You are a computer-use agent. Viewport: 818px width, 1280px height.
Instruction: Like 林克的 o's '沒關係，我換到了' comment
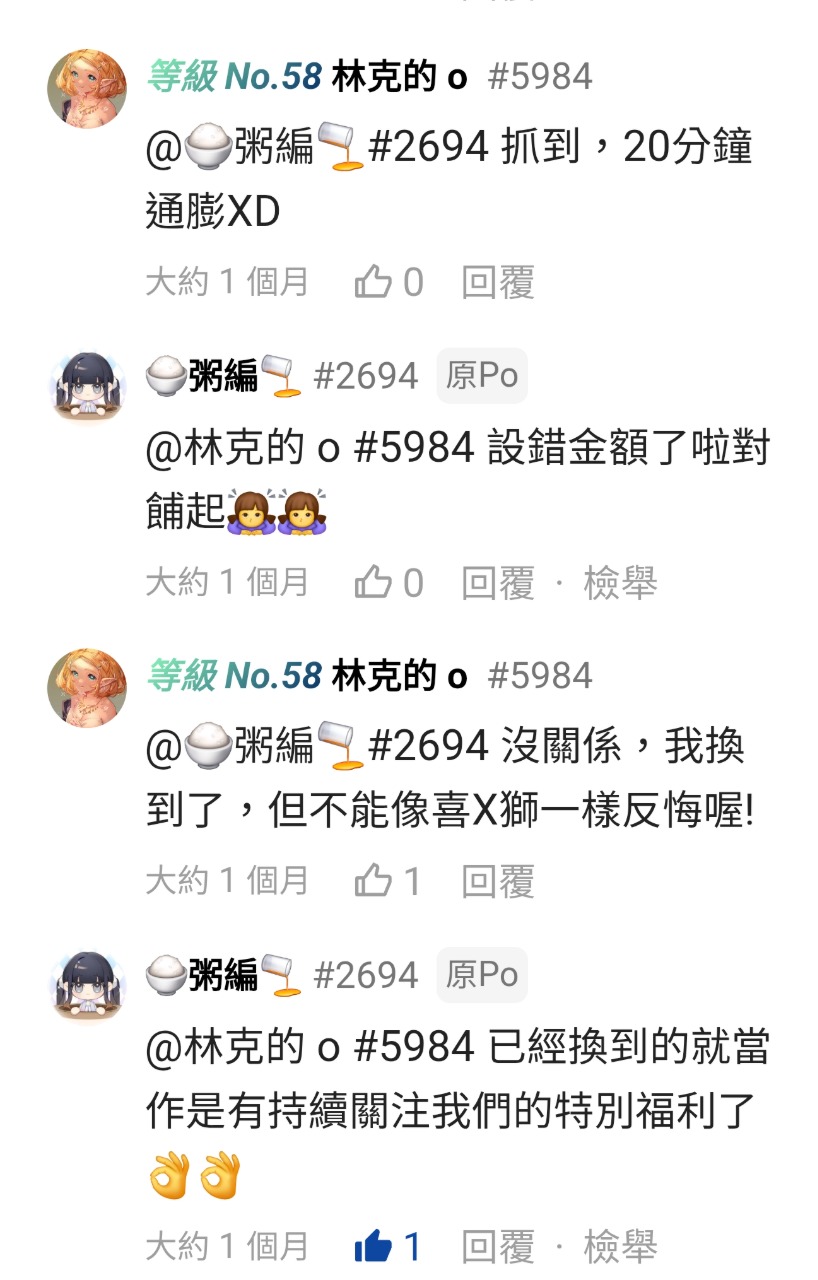(x=373, y=881)
